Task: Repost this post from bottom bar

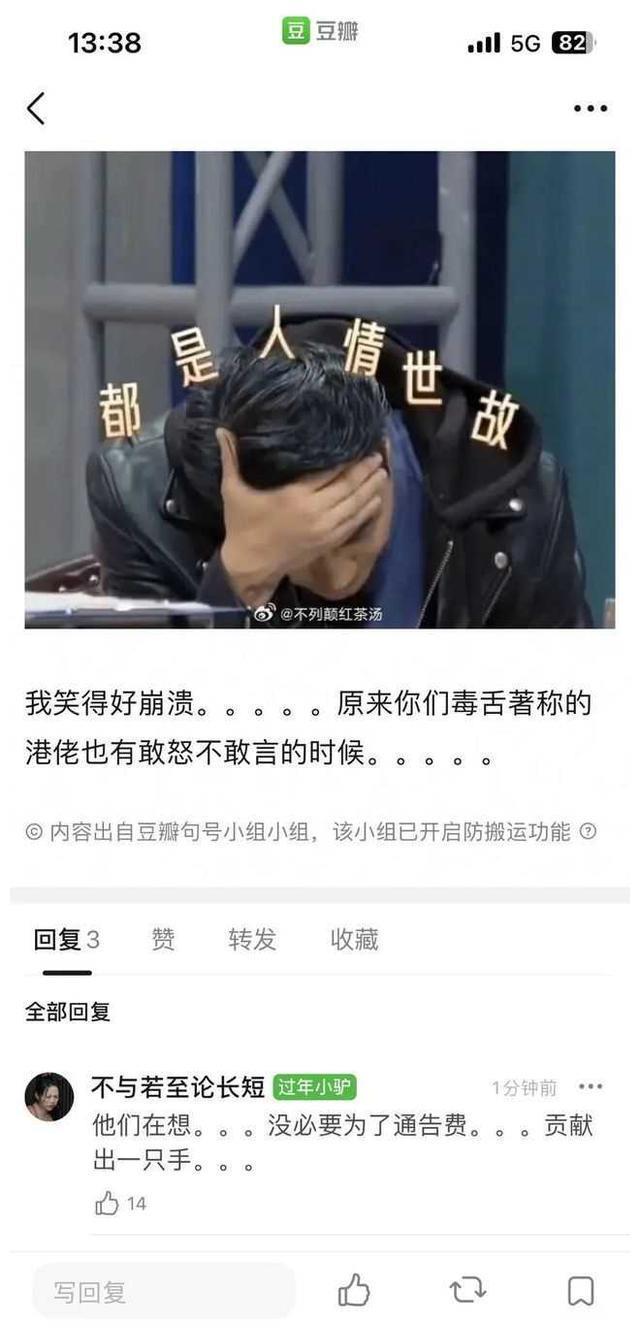Action: coord(467,1291)
